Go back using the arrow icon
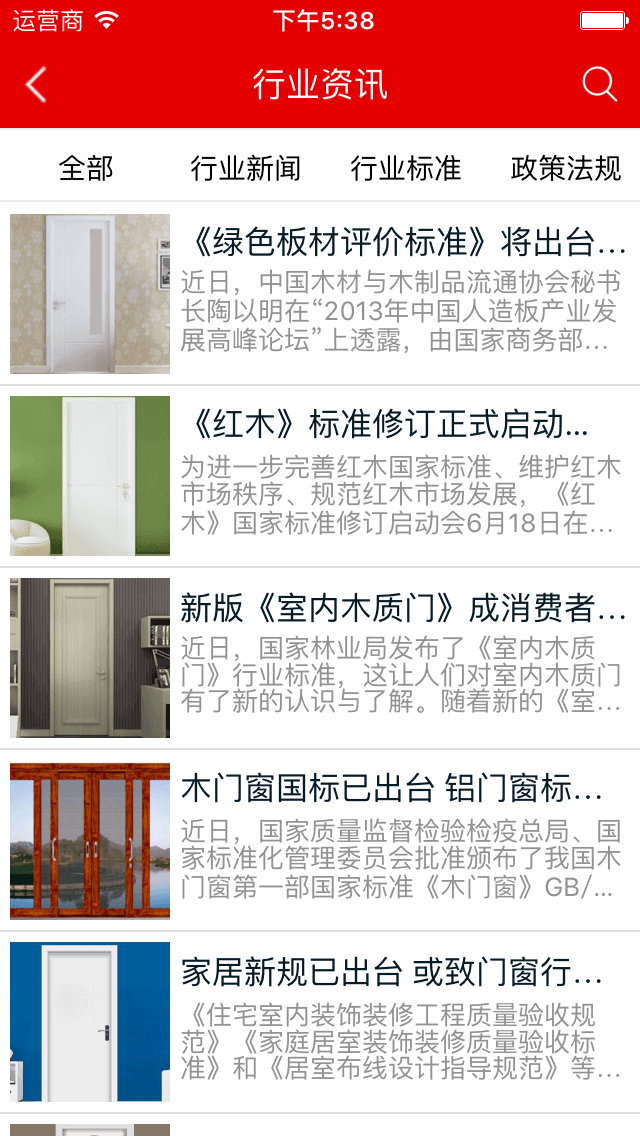The width and height of the screenshot is (640, 1136). tap(36, 85)
